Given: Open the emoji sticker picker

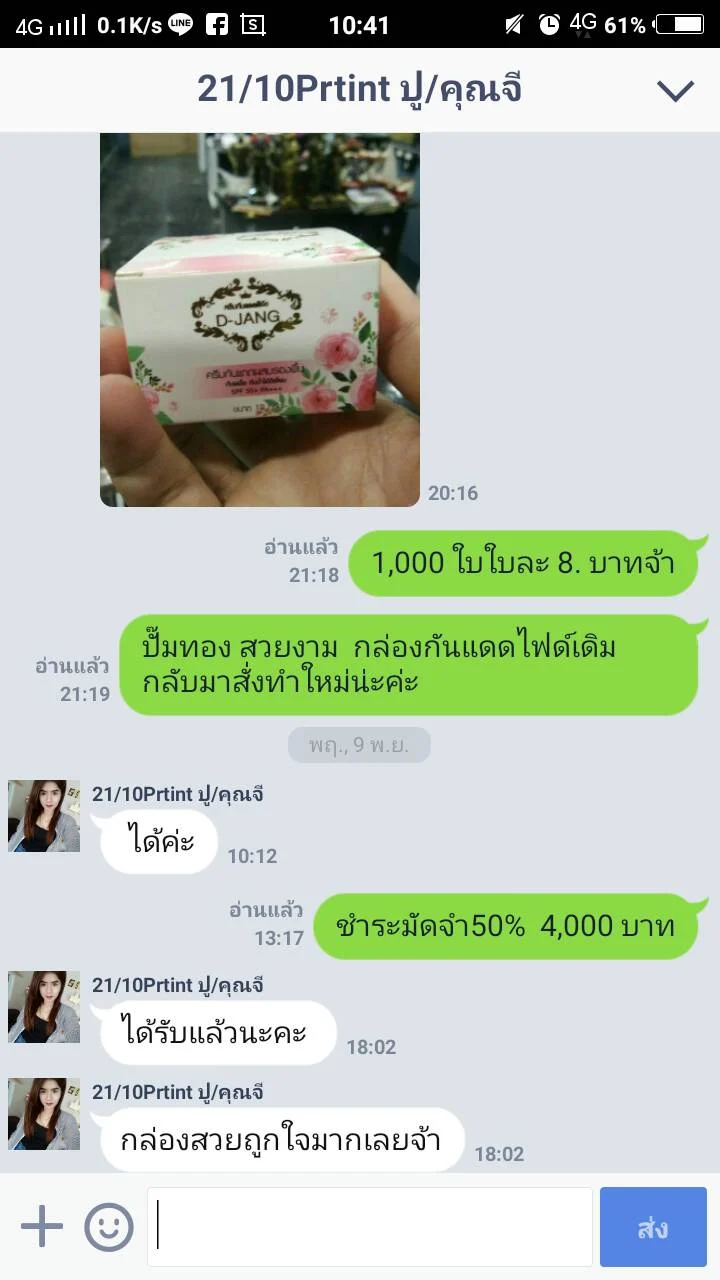Looking at the screenshot, I should (109, 1226).
